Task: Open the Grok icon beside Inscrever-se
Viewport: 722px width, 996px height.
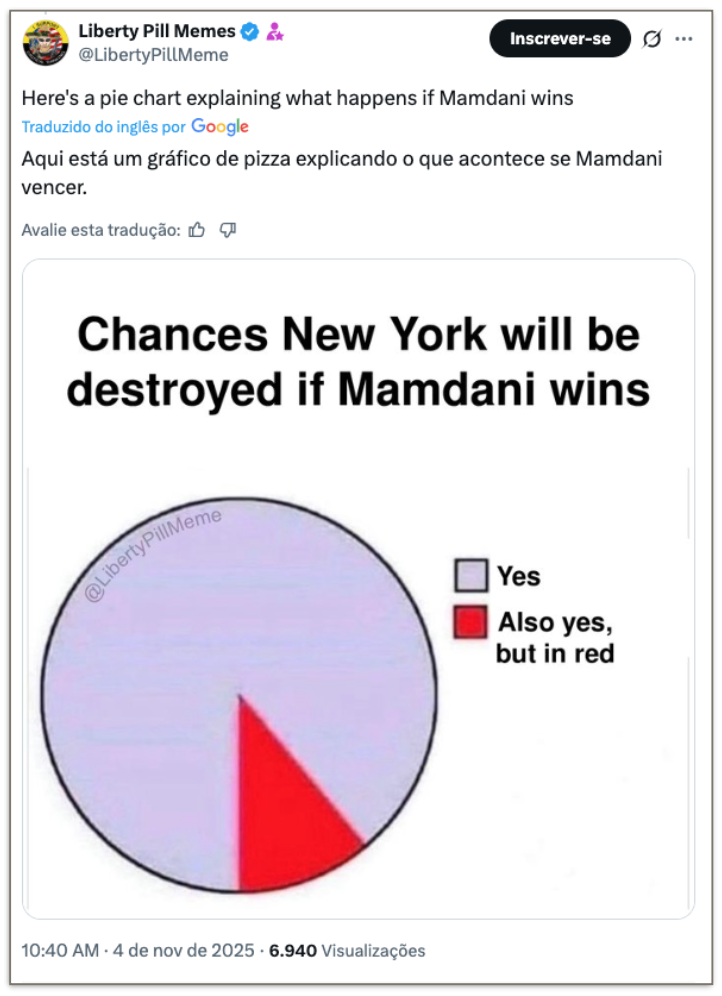Action: [651, 39]
